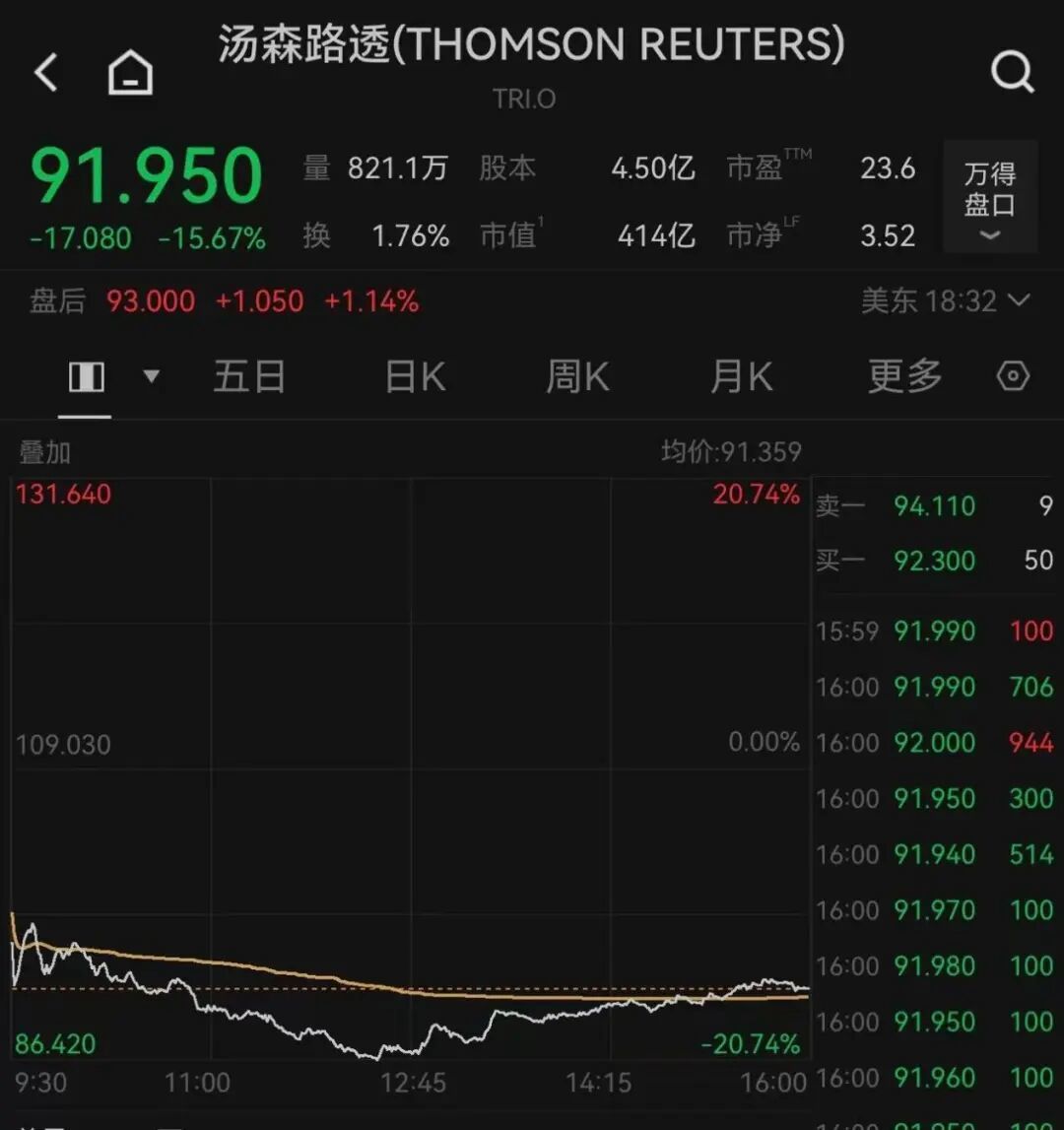Open chart settings hexagon icon
Viewport: 1064px width, 1130px height.
pos(1013,376)
